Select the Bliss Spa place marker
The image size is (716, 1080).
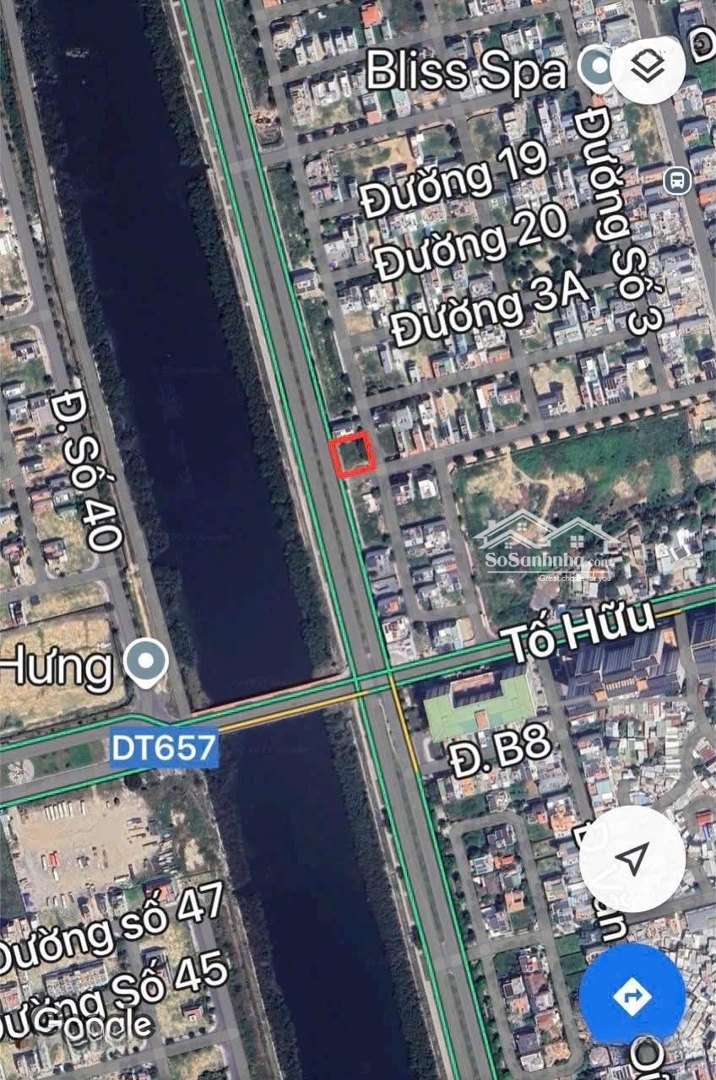coord(599,70)
